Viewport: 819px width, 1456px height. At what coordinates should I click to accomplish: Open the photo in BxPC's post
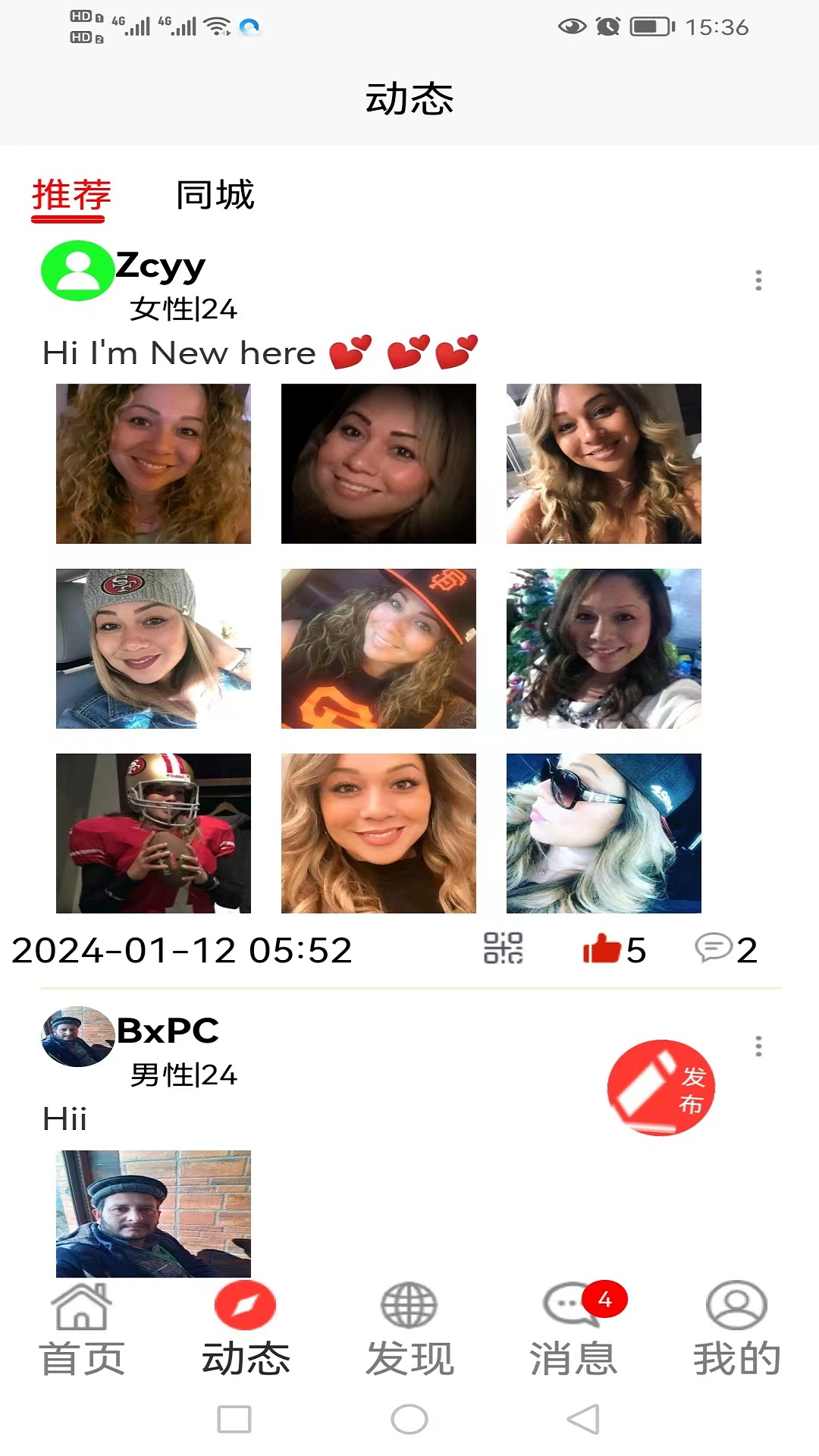point(153,1213)
